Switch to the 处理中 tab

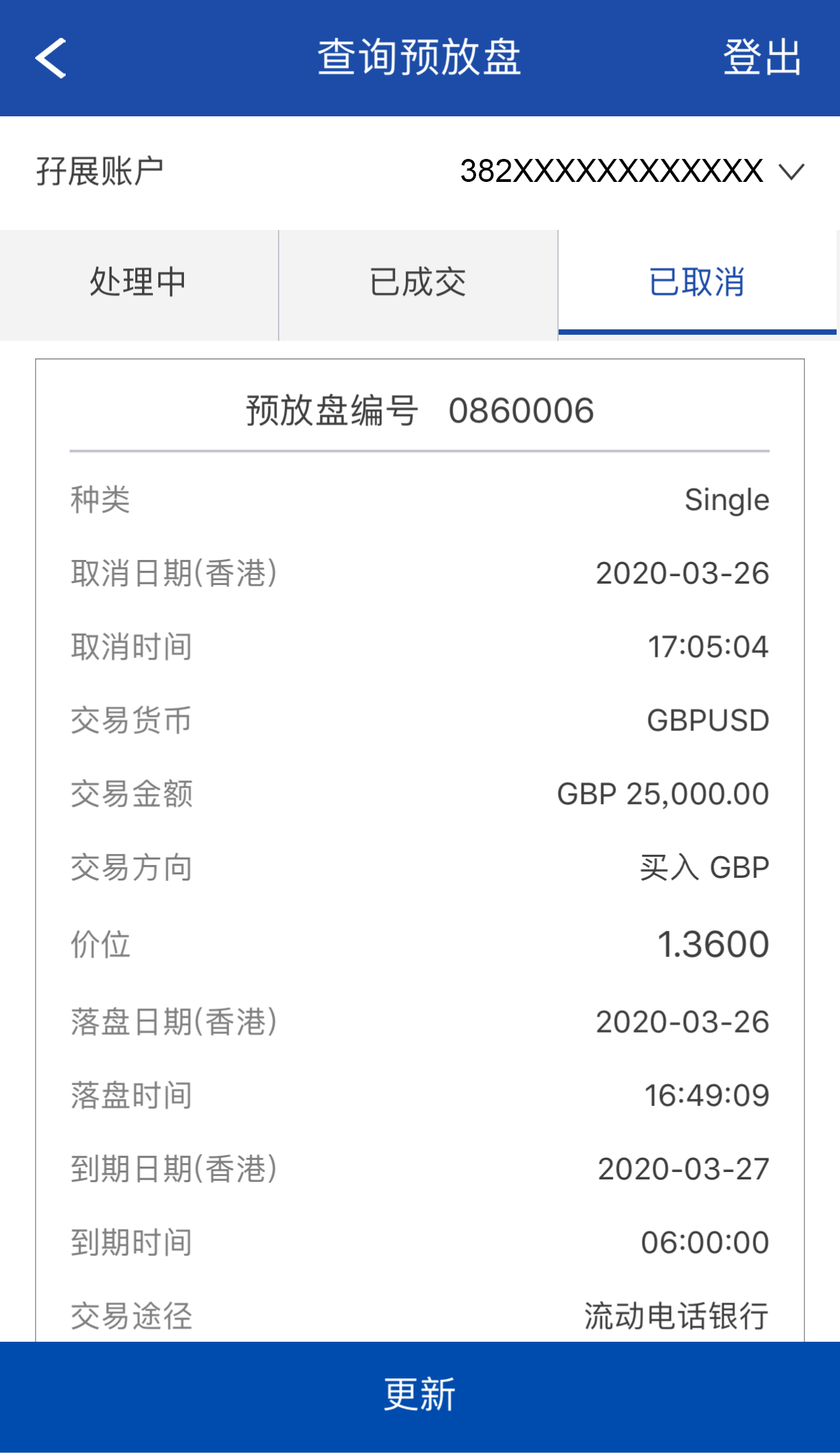point(139,283)
